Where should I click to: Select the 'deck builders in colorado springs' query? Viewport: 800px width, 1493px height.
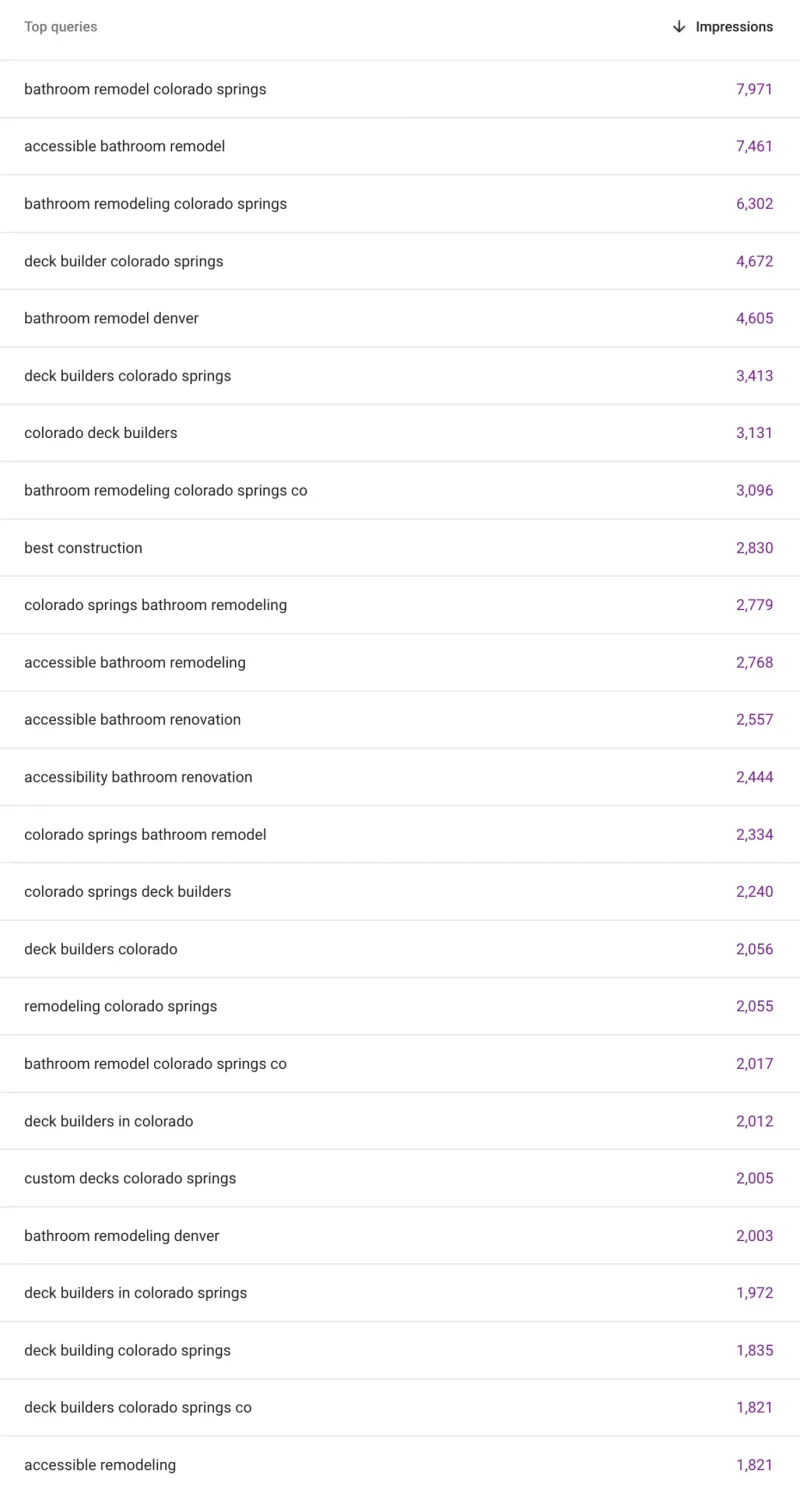(x=135, y=1292)
